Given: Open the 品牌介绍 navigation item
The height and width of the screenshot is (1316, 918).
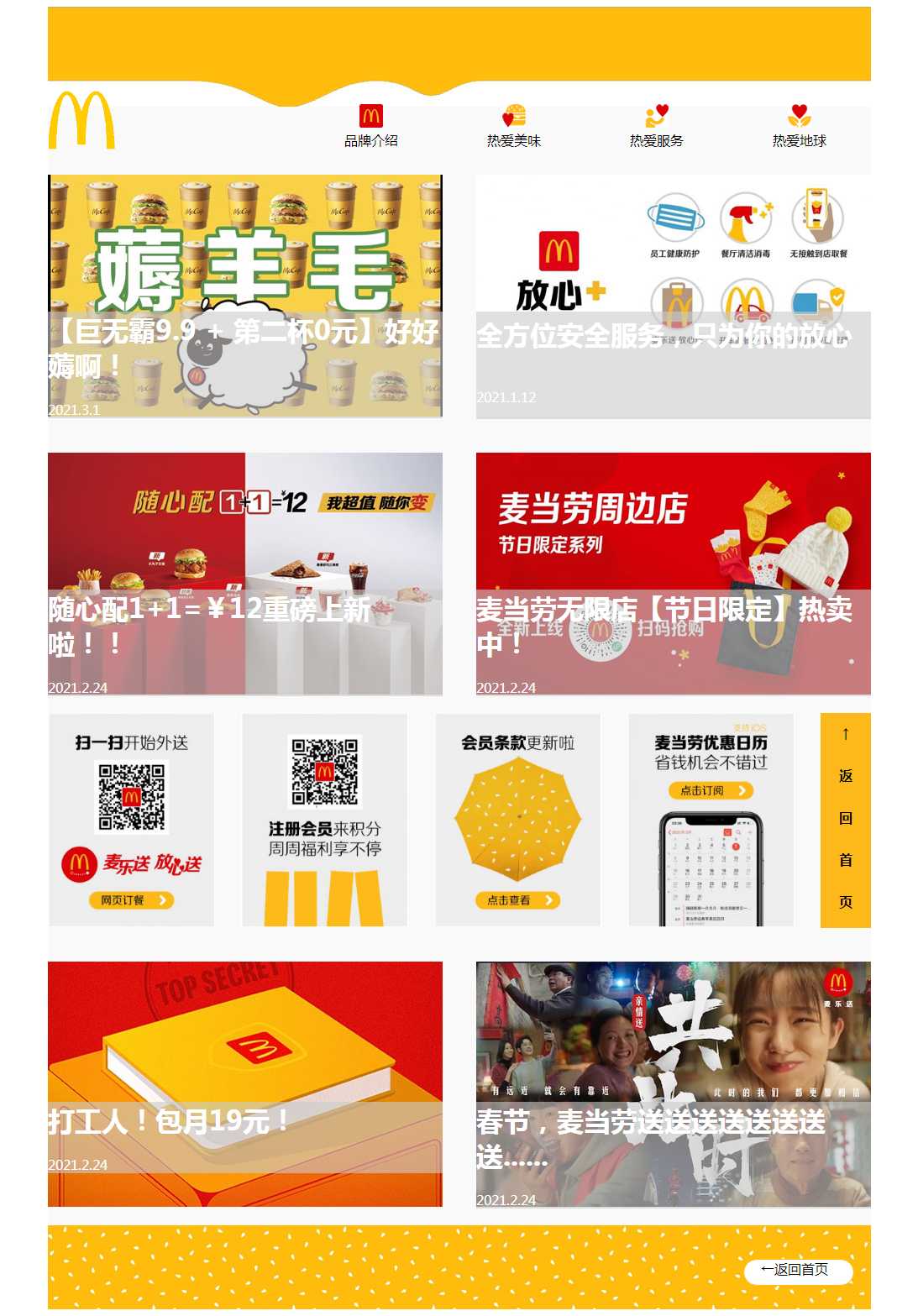Looking at the screenshot, I should coord(370,127).
